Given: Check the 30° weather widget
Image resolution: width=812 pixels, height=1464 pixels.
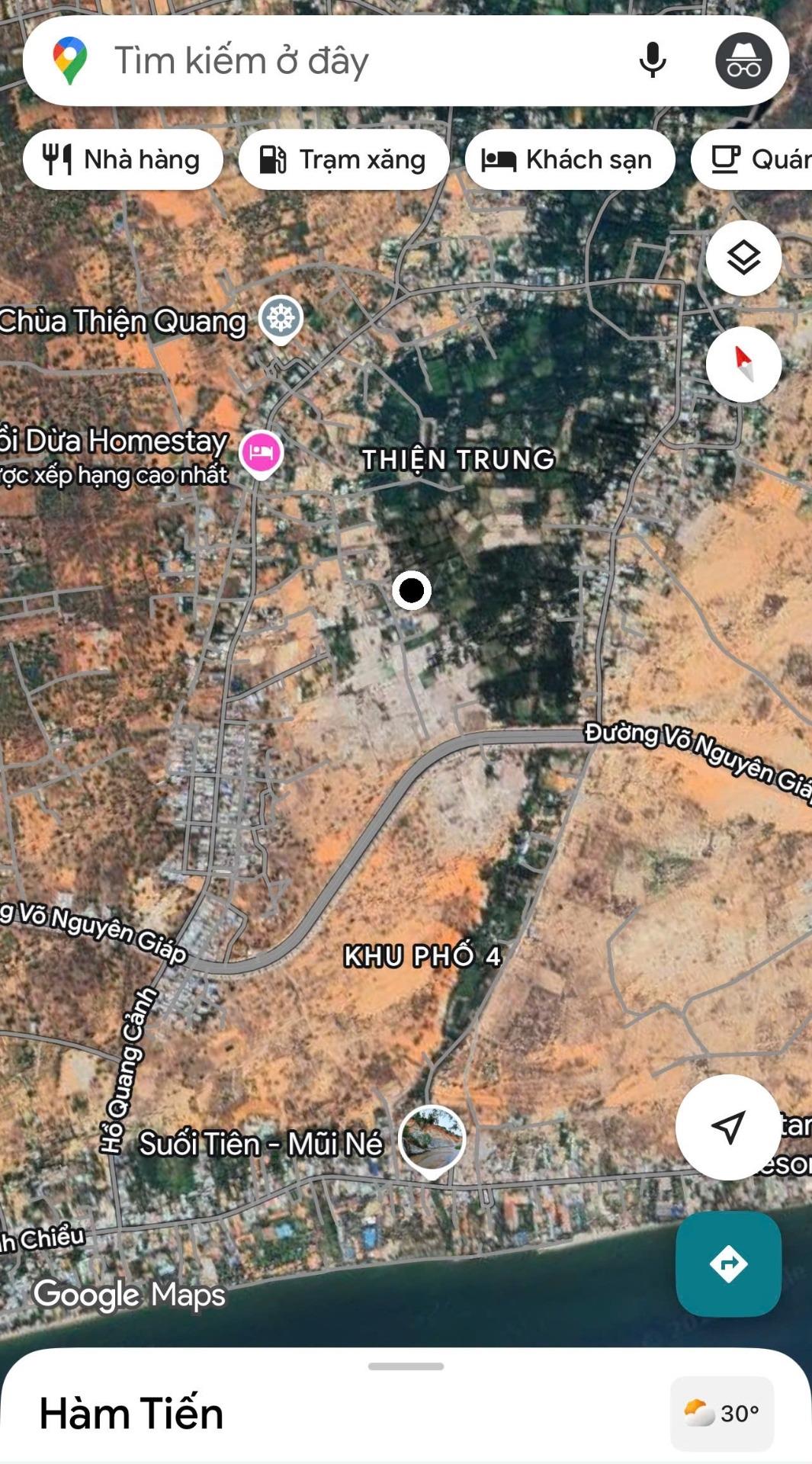Looking at the screenshot, I should pyautogui.click(x=721, y=1413).
